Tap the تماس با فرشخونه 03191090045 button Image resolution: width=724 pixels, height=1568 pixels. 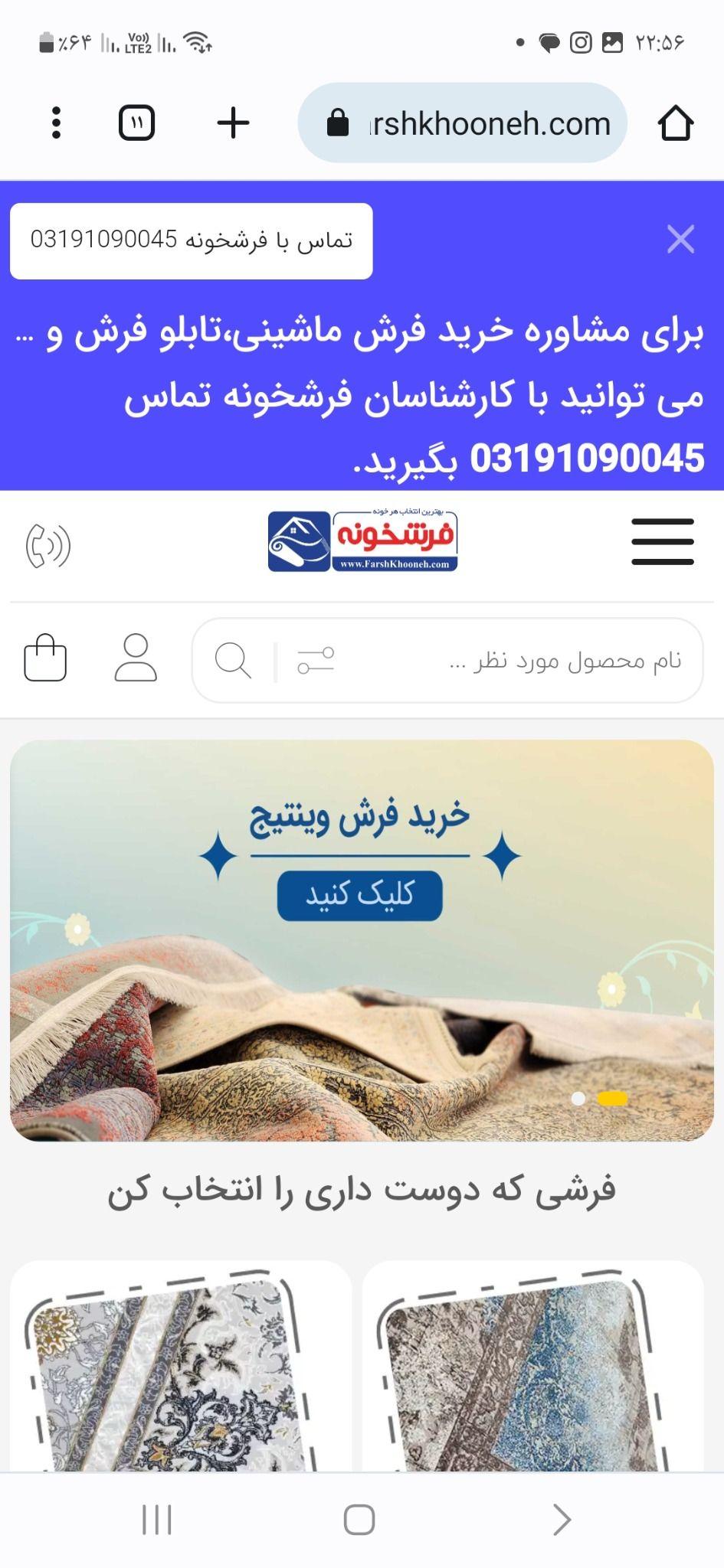click(x=192, y=240)
